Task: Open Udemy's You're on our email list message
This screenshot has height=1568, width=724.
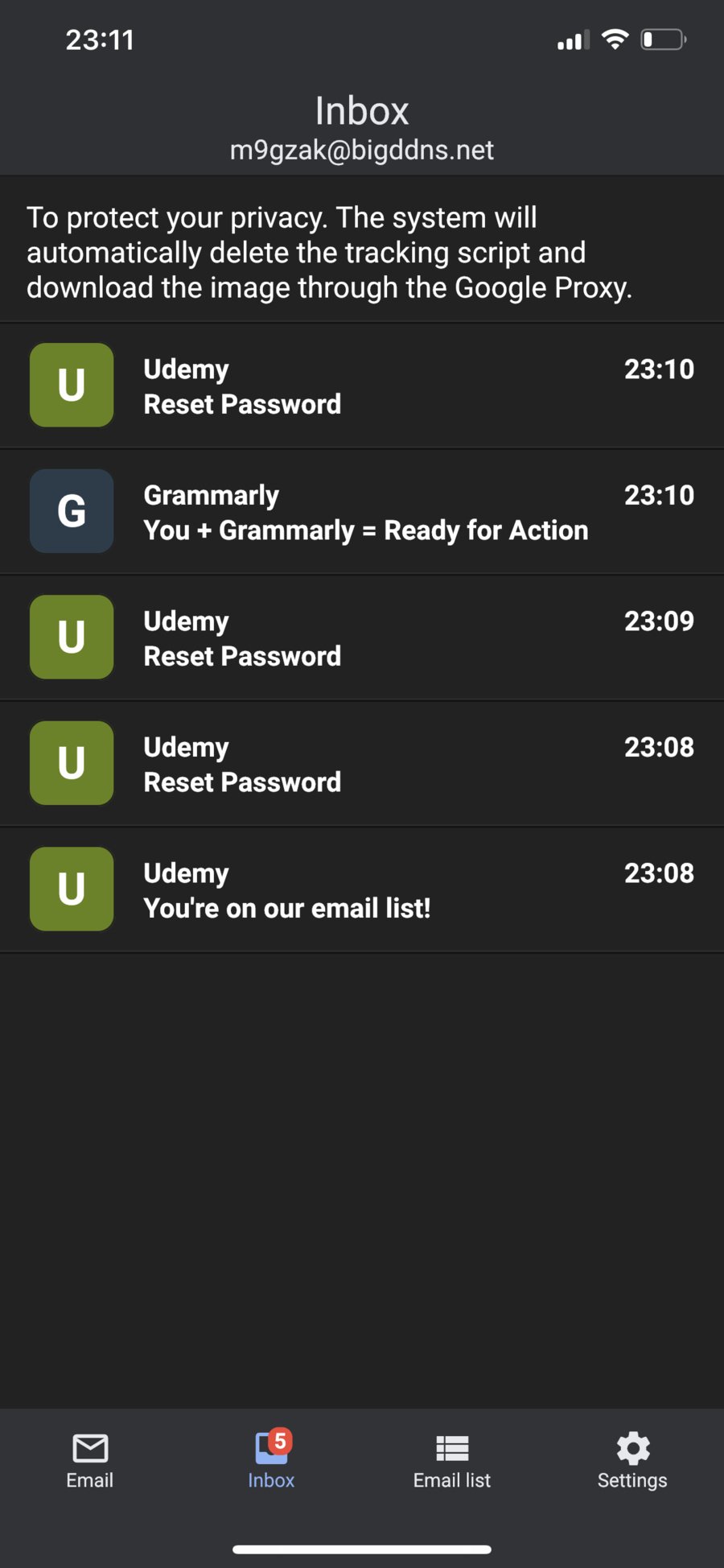Action: coord(362,889)
